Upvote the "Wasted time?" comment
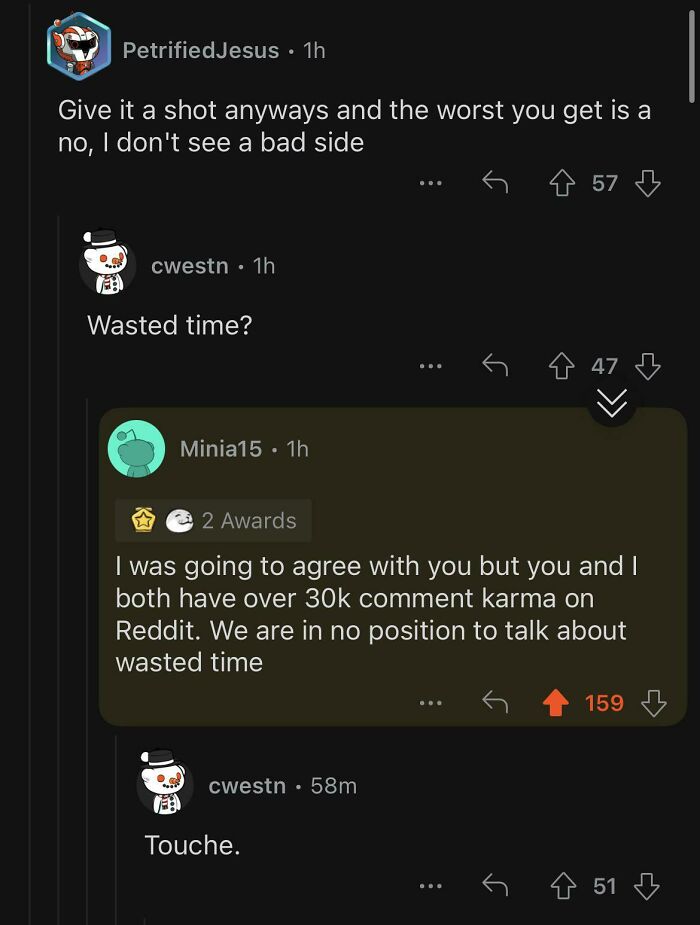Viewport: 700px width, 925px height. click(x=561, y=366)
